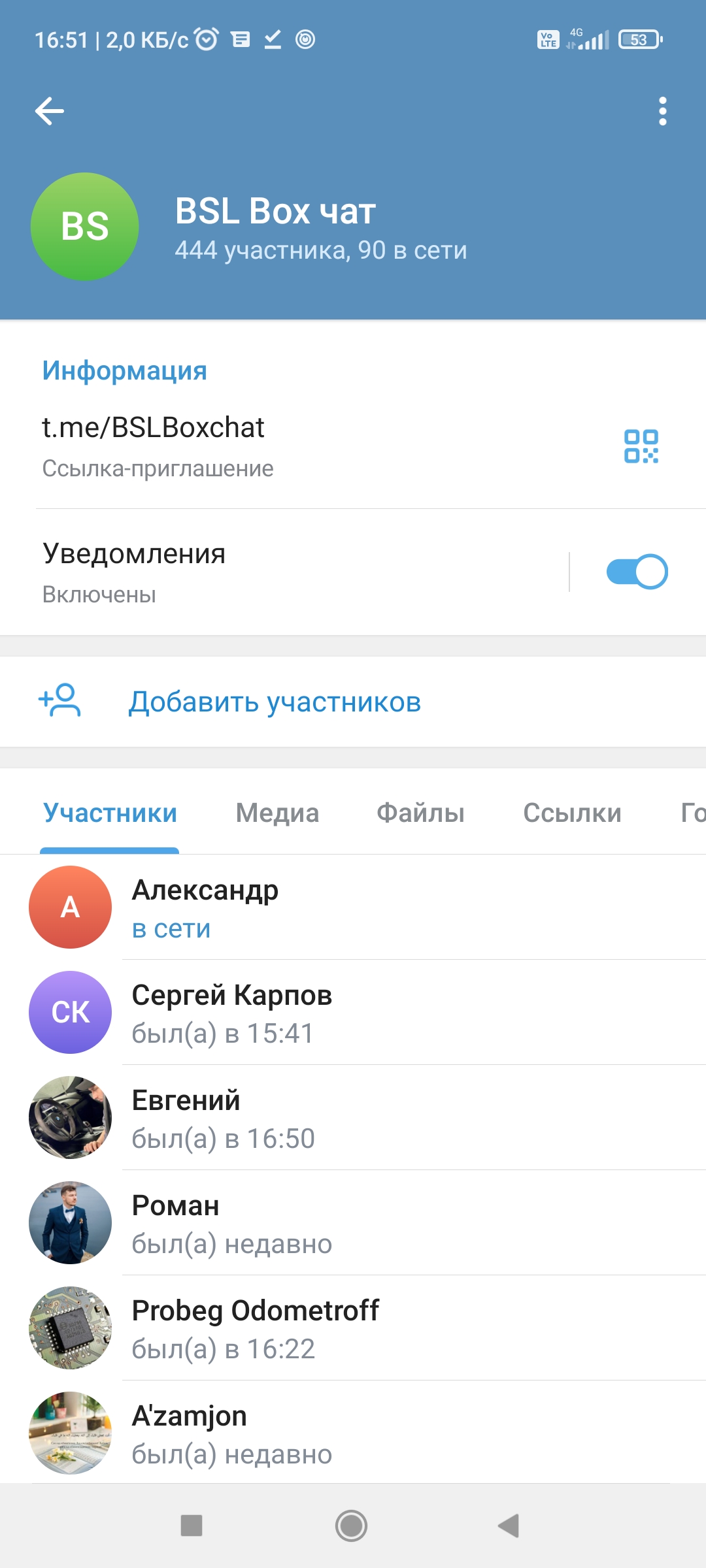Tap Добавить участников
This screenshot has height=1568, width=706.
click(x=275, y=702)
